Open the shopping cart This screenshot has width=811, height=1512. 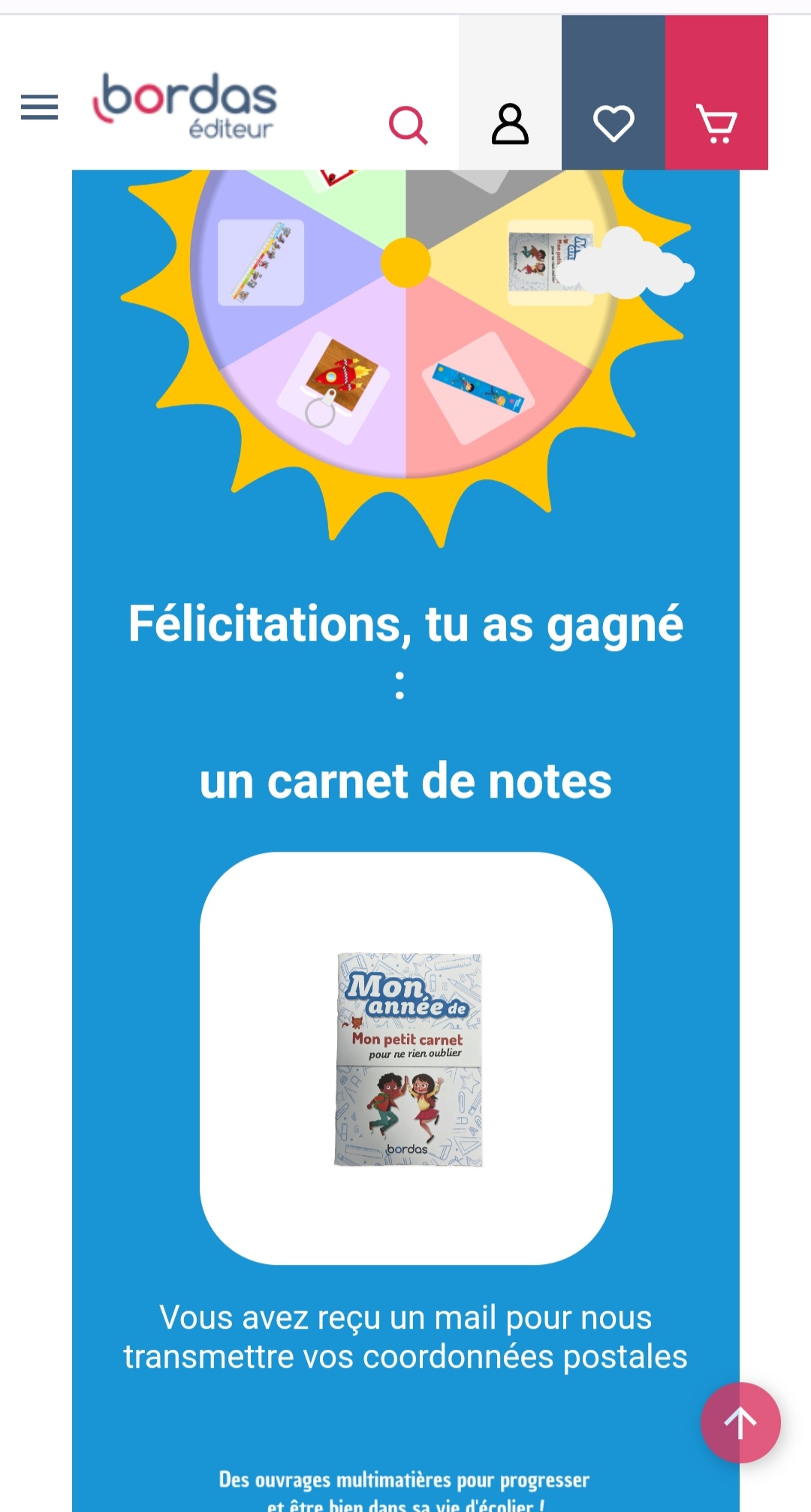coord(716,124)
